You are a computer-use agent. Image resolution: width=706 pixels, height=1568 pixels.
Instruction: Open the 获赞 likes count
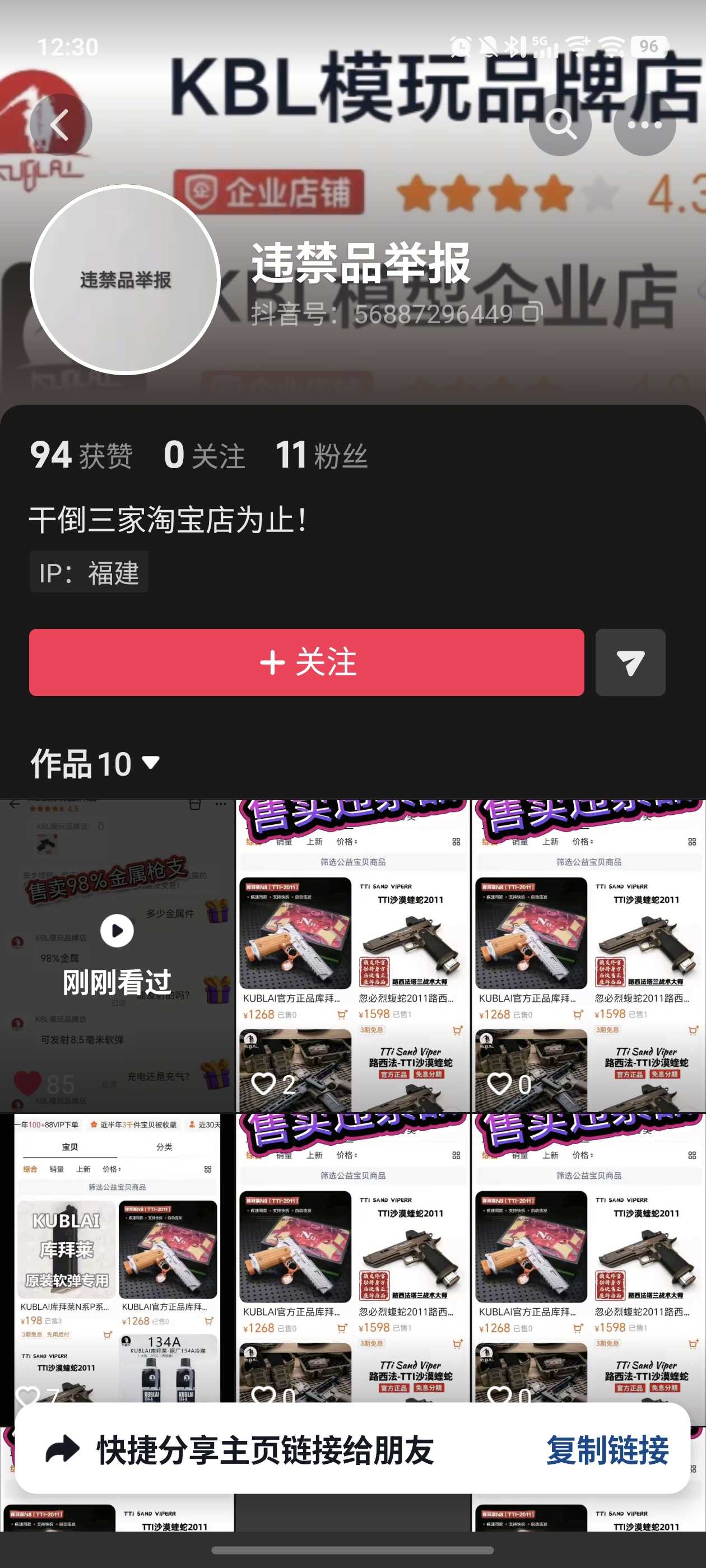pos(81,455)
